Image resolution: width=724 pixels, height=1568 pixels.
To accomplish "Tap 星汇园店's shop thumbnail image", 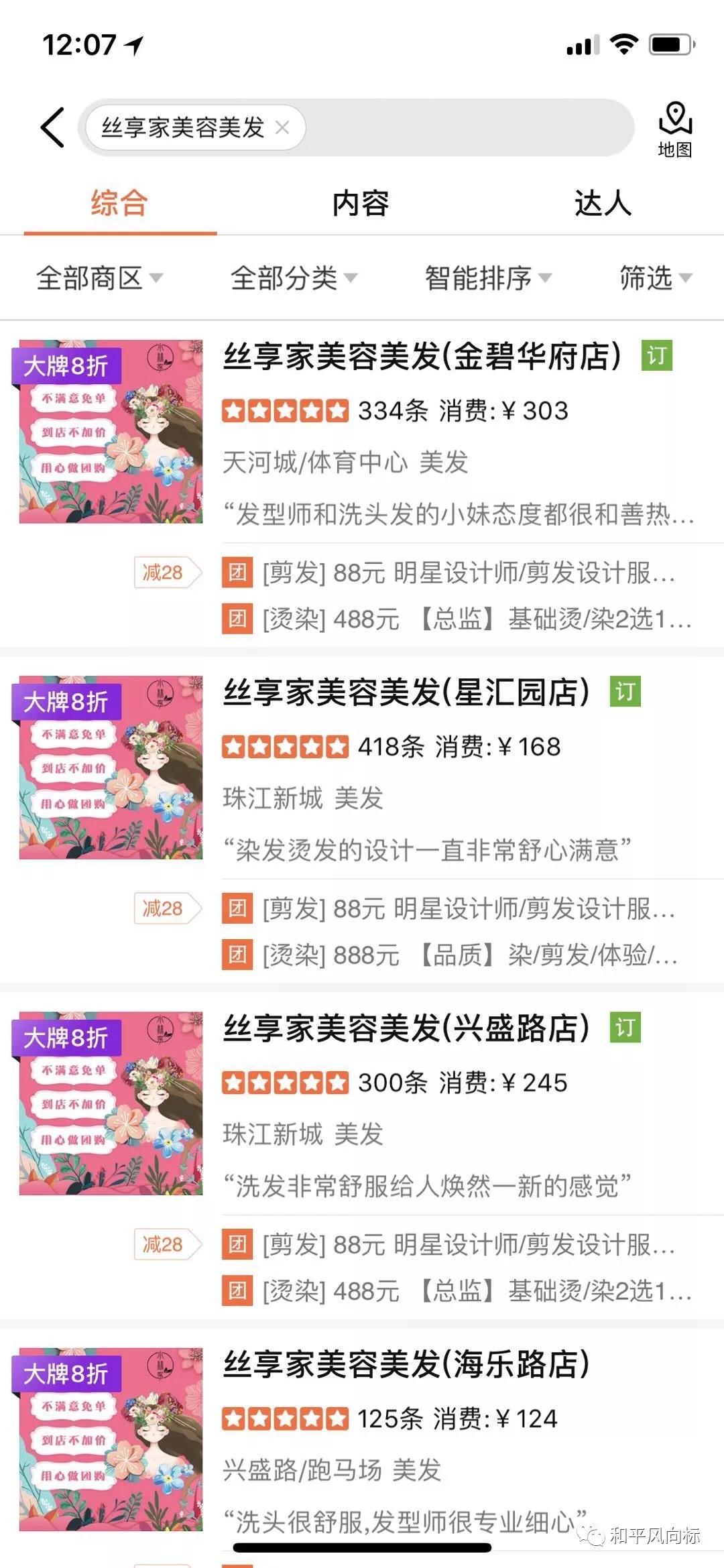I will click(111, 768).
